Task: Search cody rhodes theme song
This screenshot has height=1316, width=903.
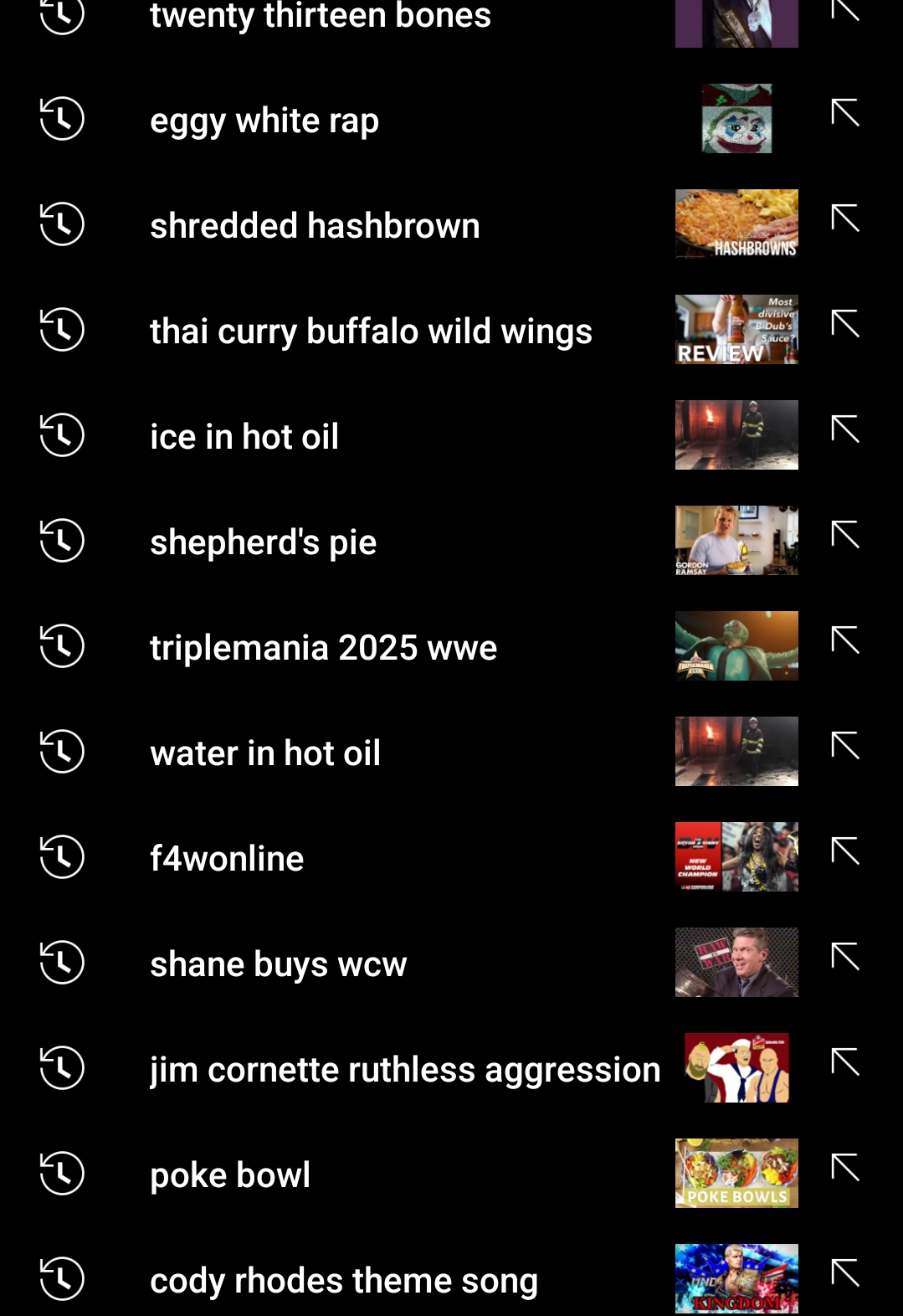Action: (343, 1281)
